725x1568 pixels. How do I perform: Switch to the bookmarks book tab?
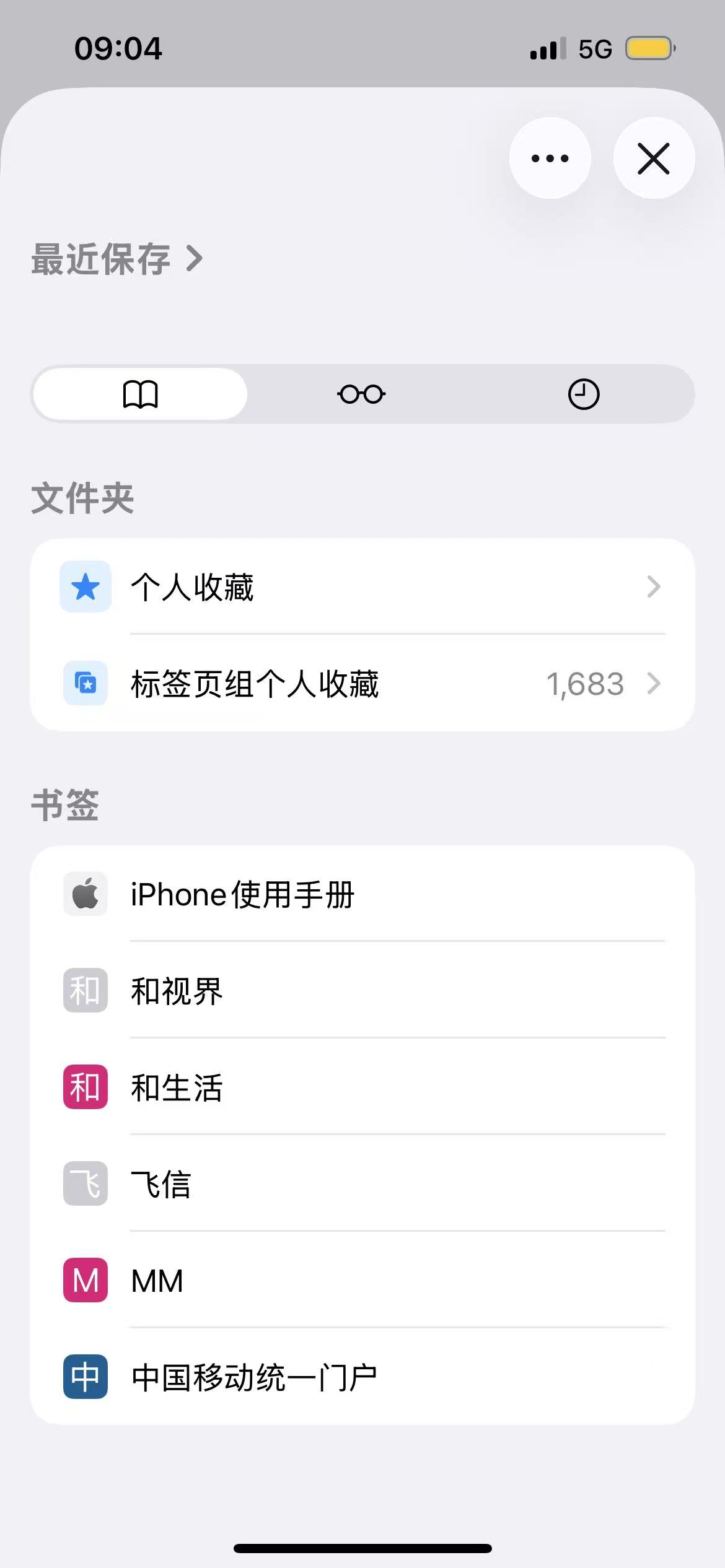coord(141,394)
